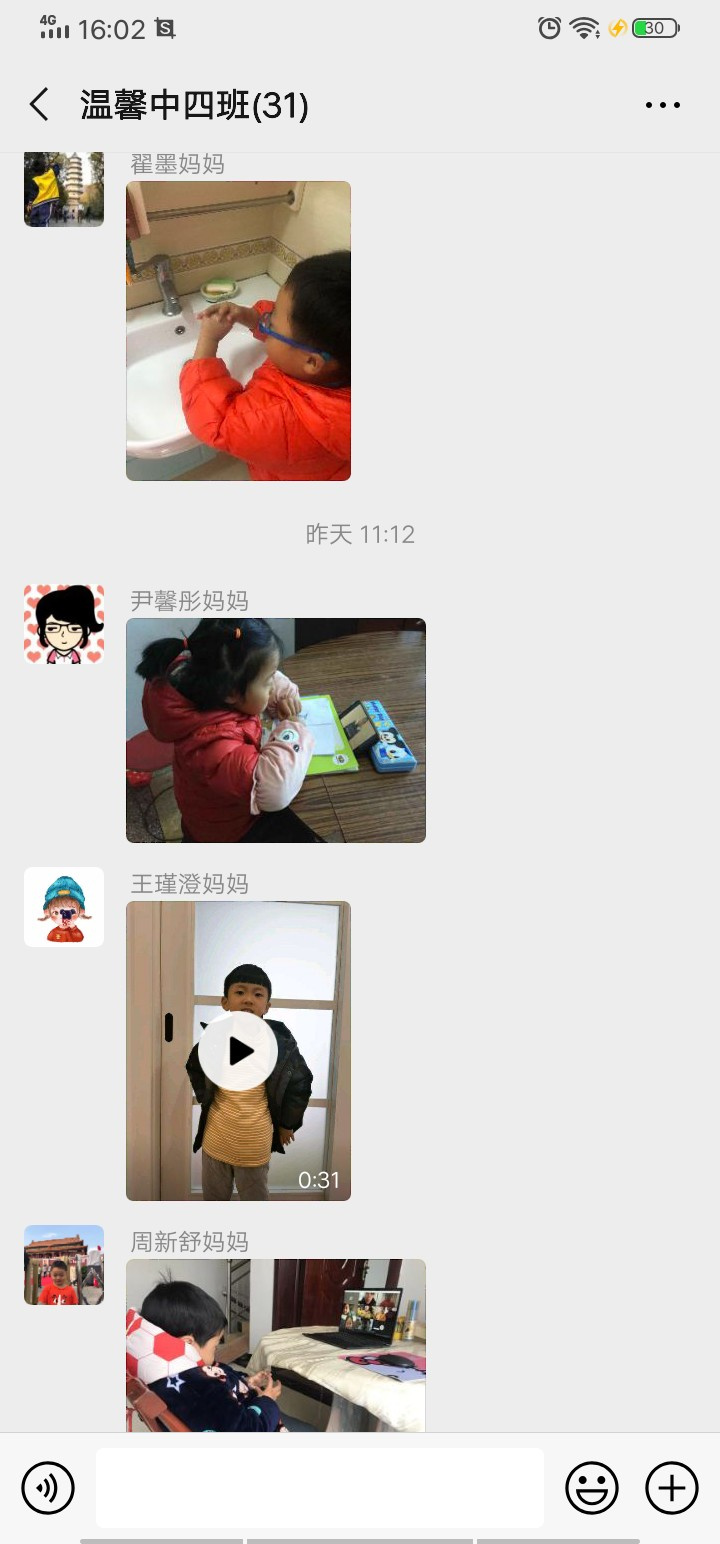Switch to voice message input
The image size is (720, 1544).
pyautogui.click(x=48, y=1488)
